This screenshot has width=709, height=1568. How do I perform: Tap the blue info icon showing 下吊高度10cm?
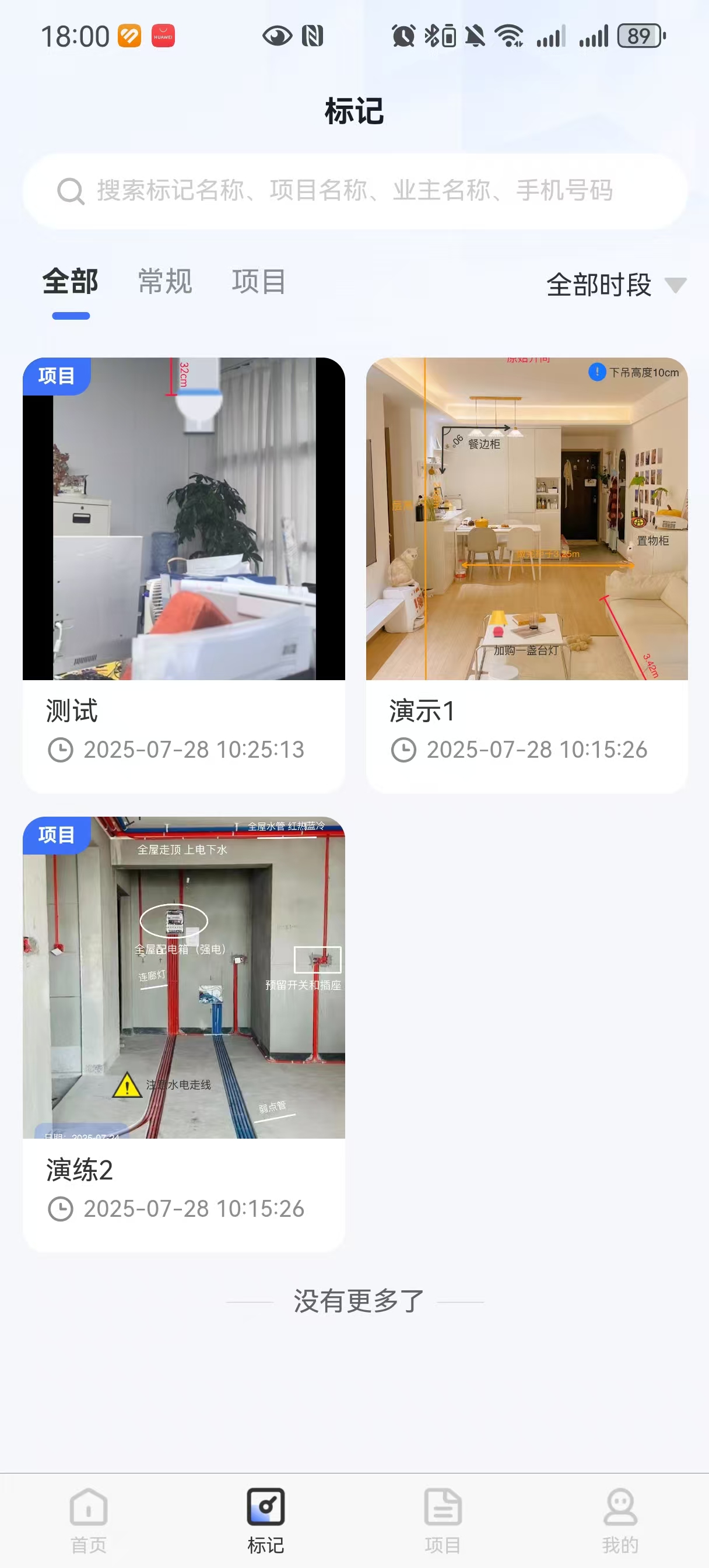[x=598, y=372]
